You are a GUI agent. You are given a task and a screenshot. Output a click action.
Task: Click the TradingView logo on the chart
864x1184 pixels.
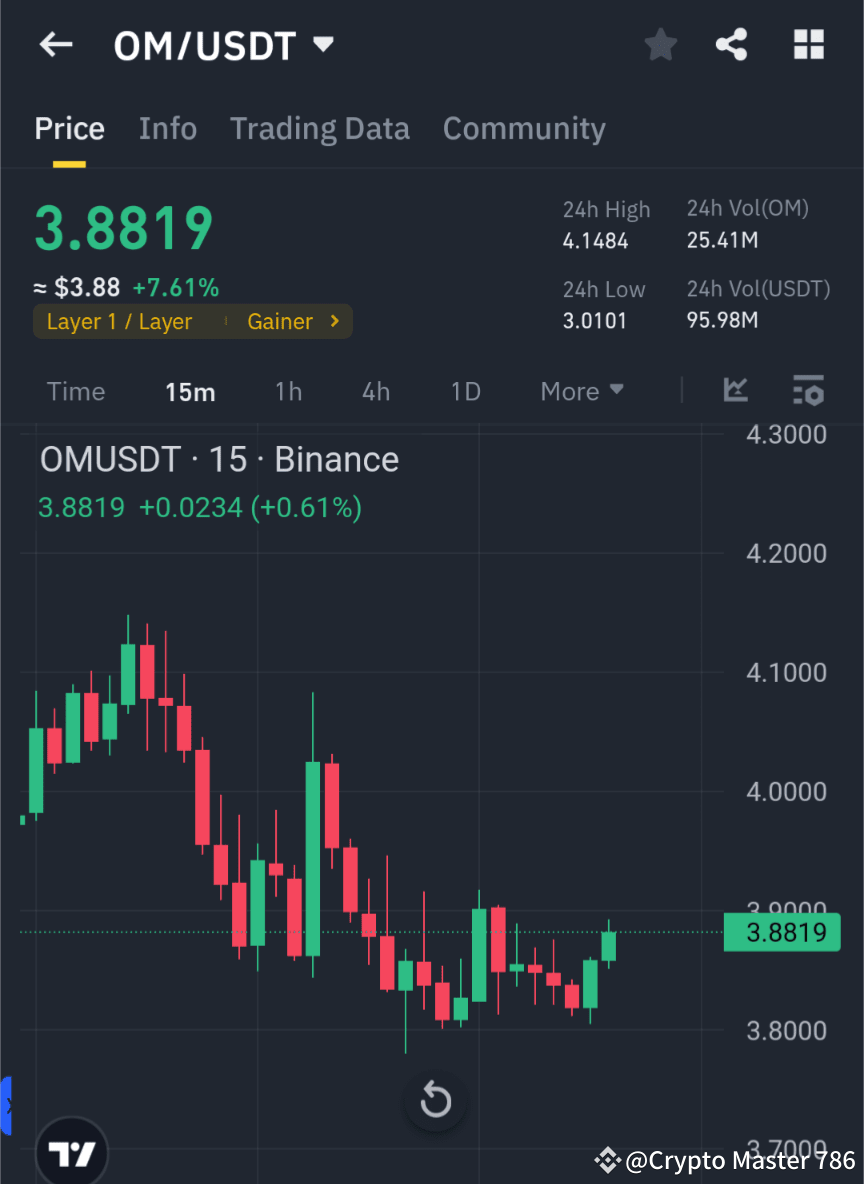70,1150
